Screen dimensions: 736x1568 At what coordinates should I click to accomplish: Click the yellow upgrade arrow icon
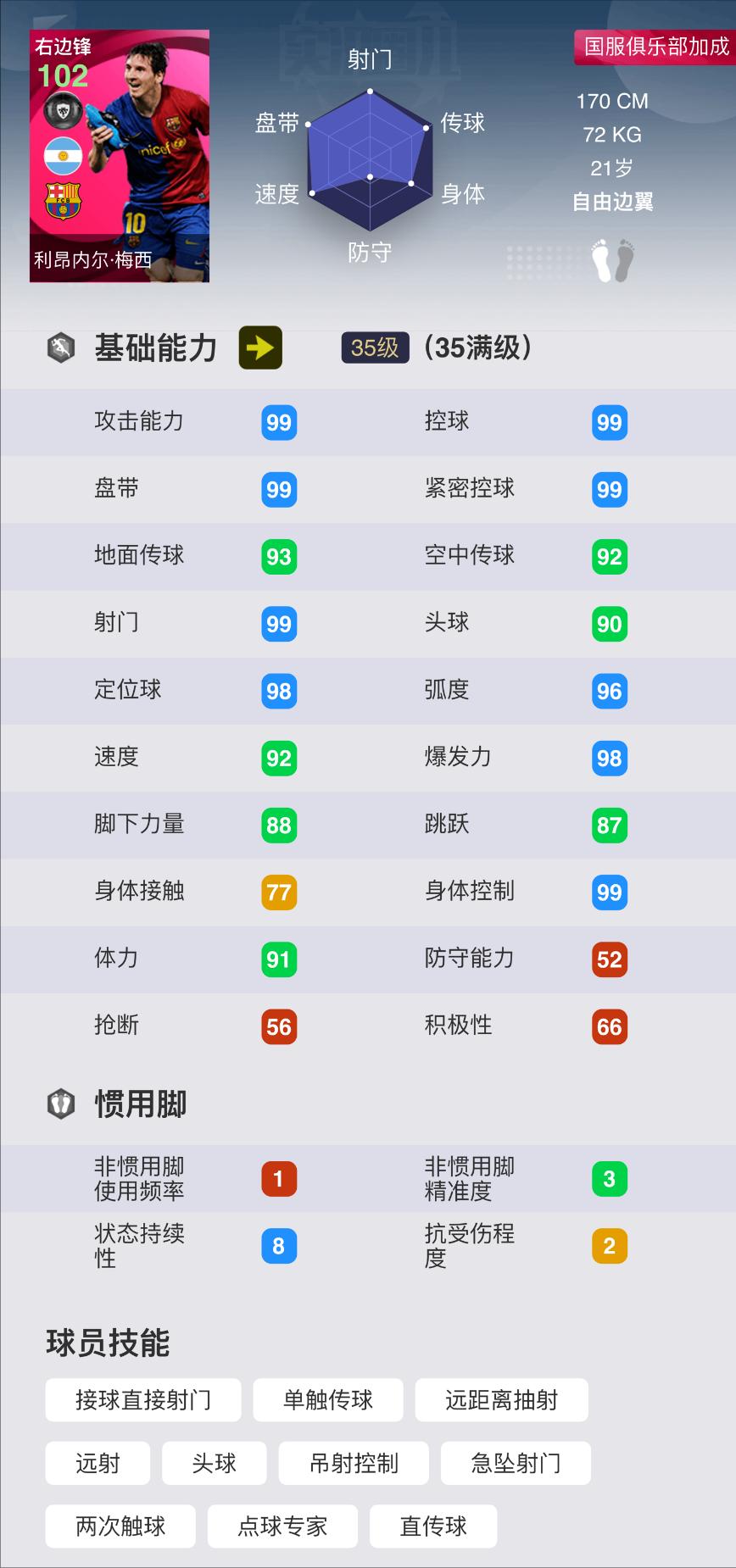(262, 348)
